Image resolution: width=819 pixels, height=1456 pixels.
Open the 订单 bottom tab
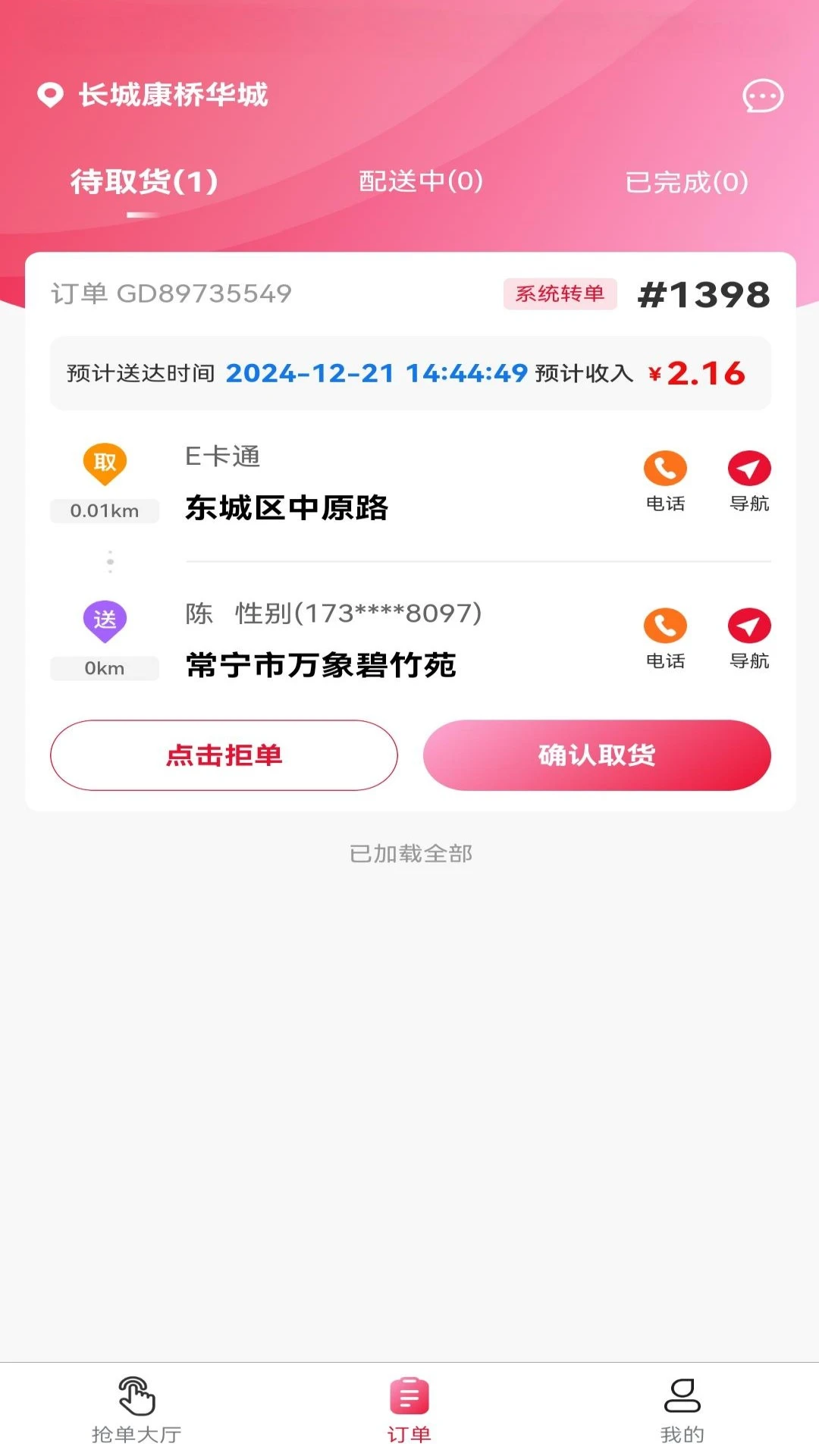pos(409,1410)
